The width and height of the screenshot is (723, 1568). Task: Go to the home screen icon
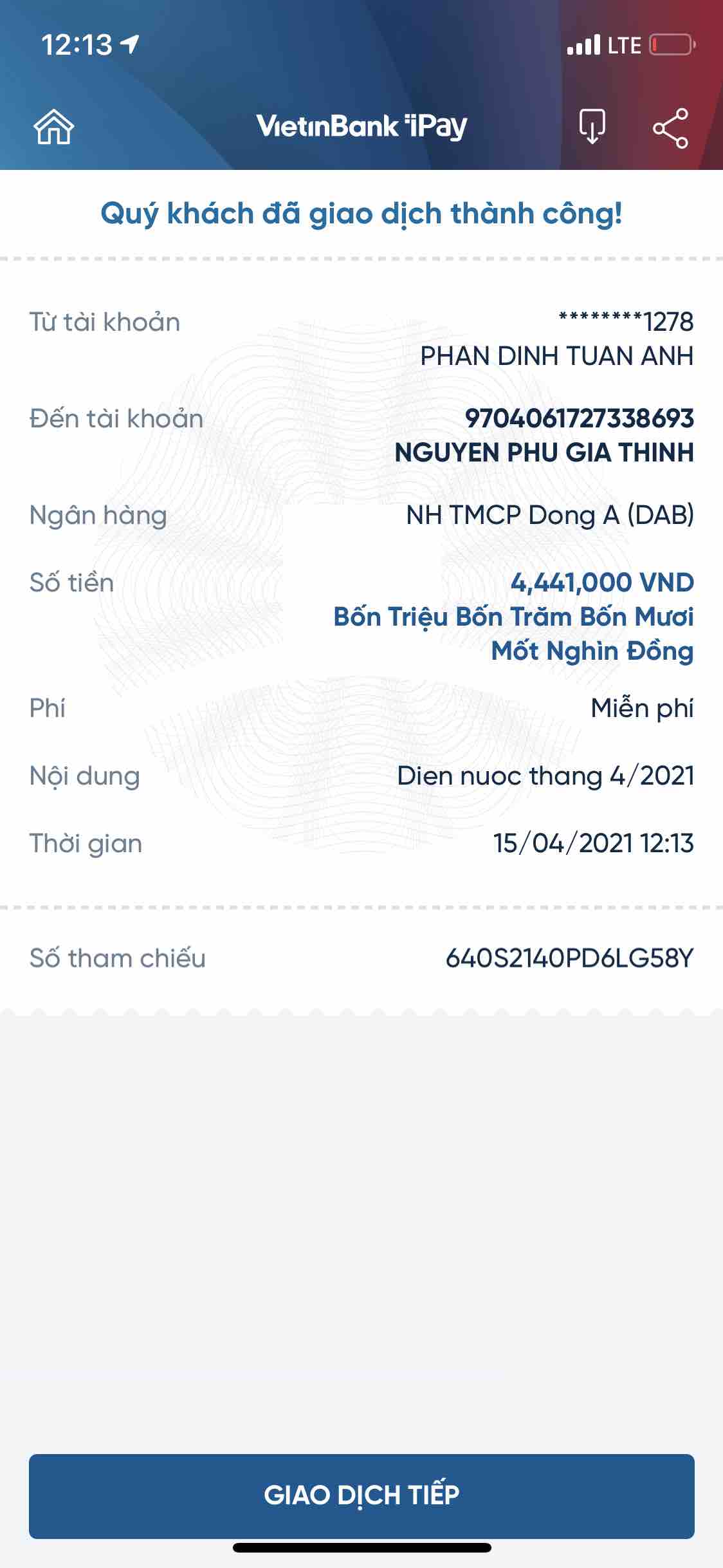tap(54, 127)
